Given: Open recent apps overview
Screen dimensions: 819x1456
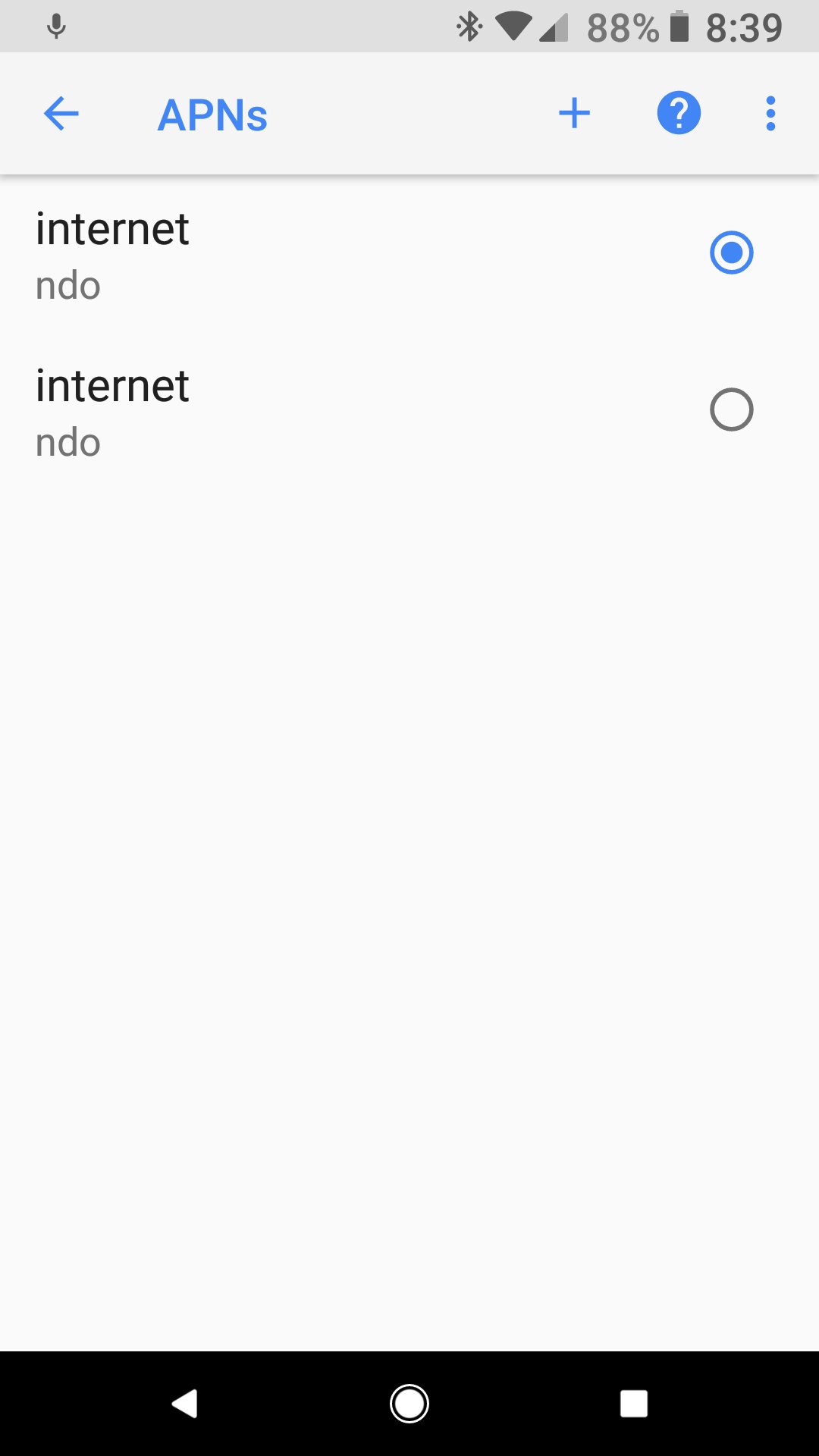Looking at the screenshot, I should [634, 1404].
